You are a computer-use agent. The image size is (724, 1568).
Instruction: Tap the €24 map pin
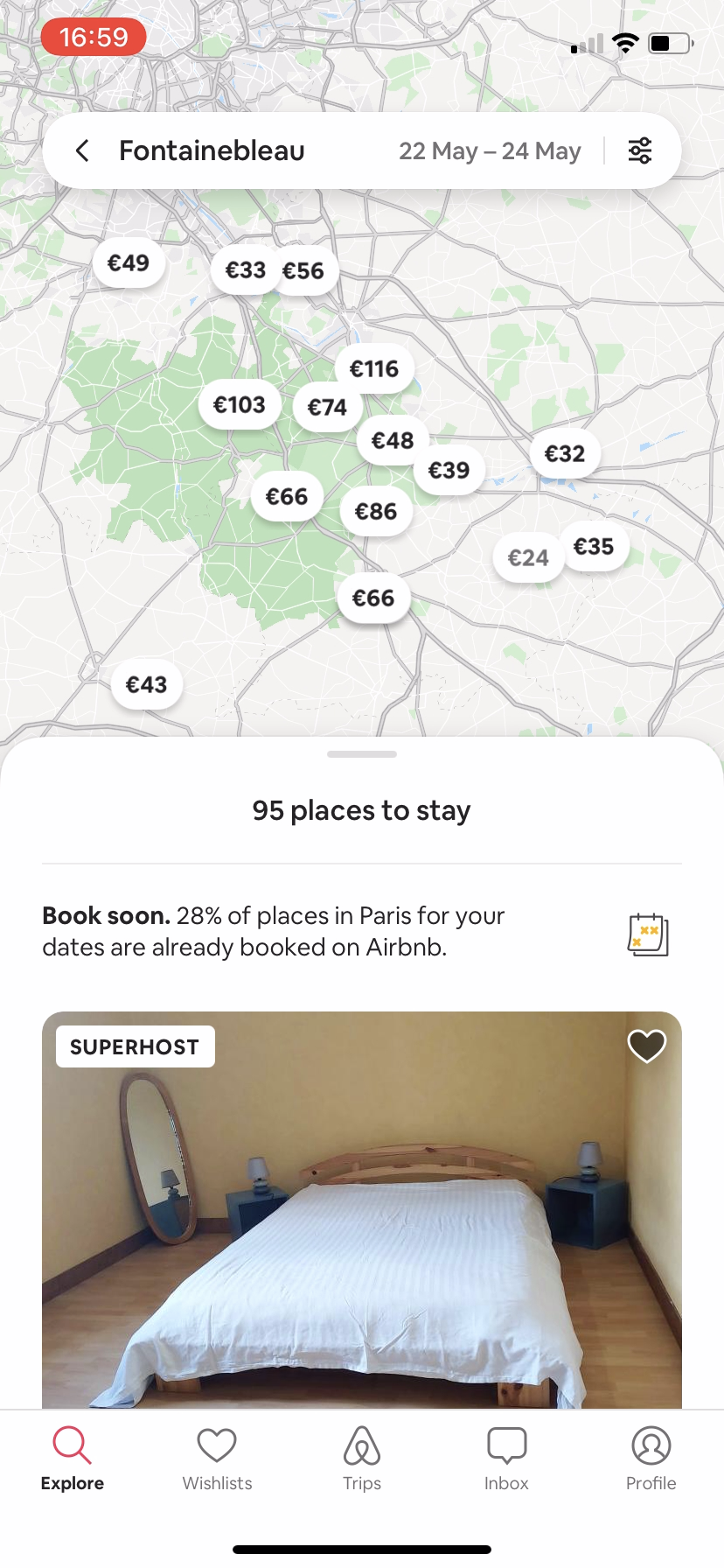click(528, 556)
